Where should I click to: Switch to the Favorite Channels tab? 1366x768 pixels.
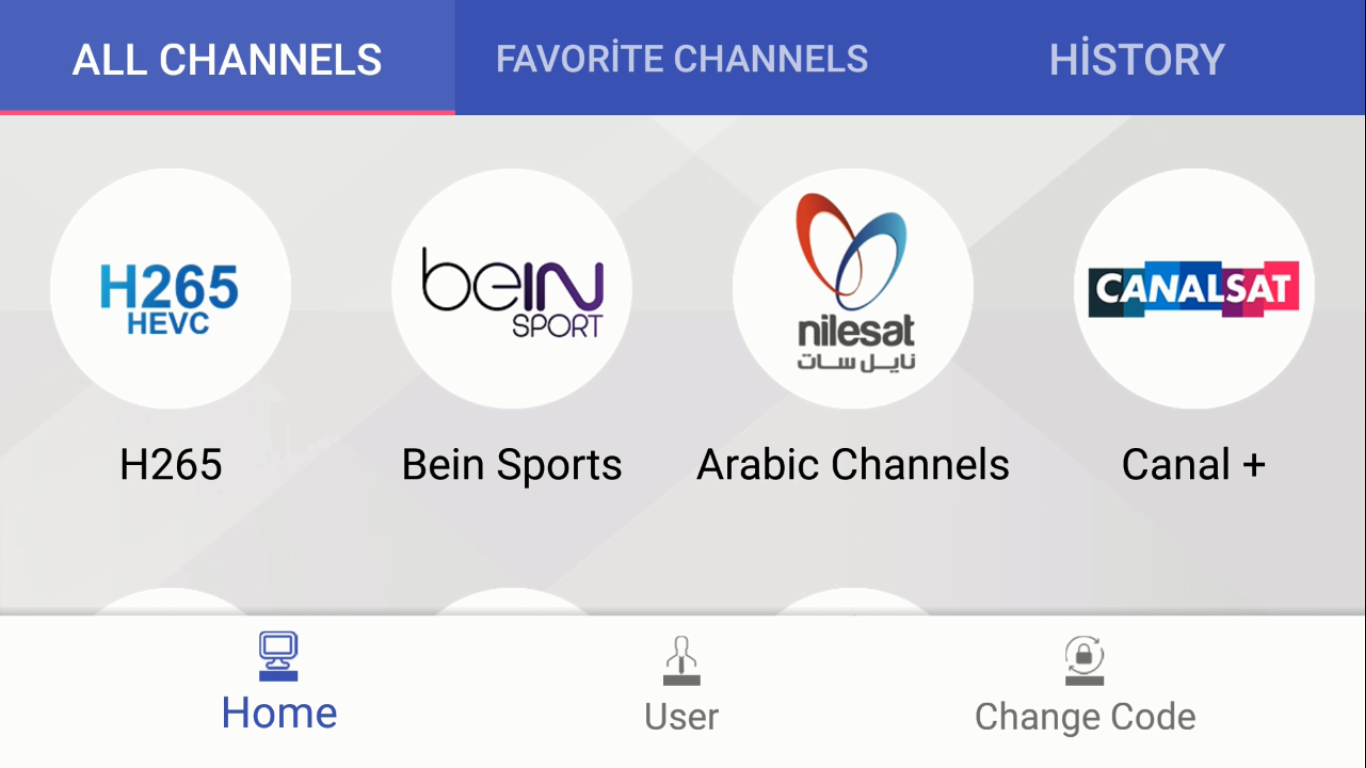point(682,58)
